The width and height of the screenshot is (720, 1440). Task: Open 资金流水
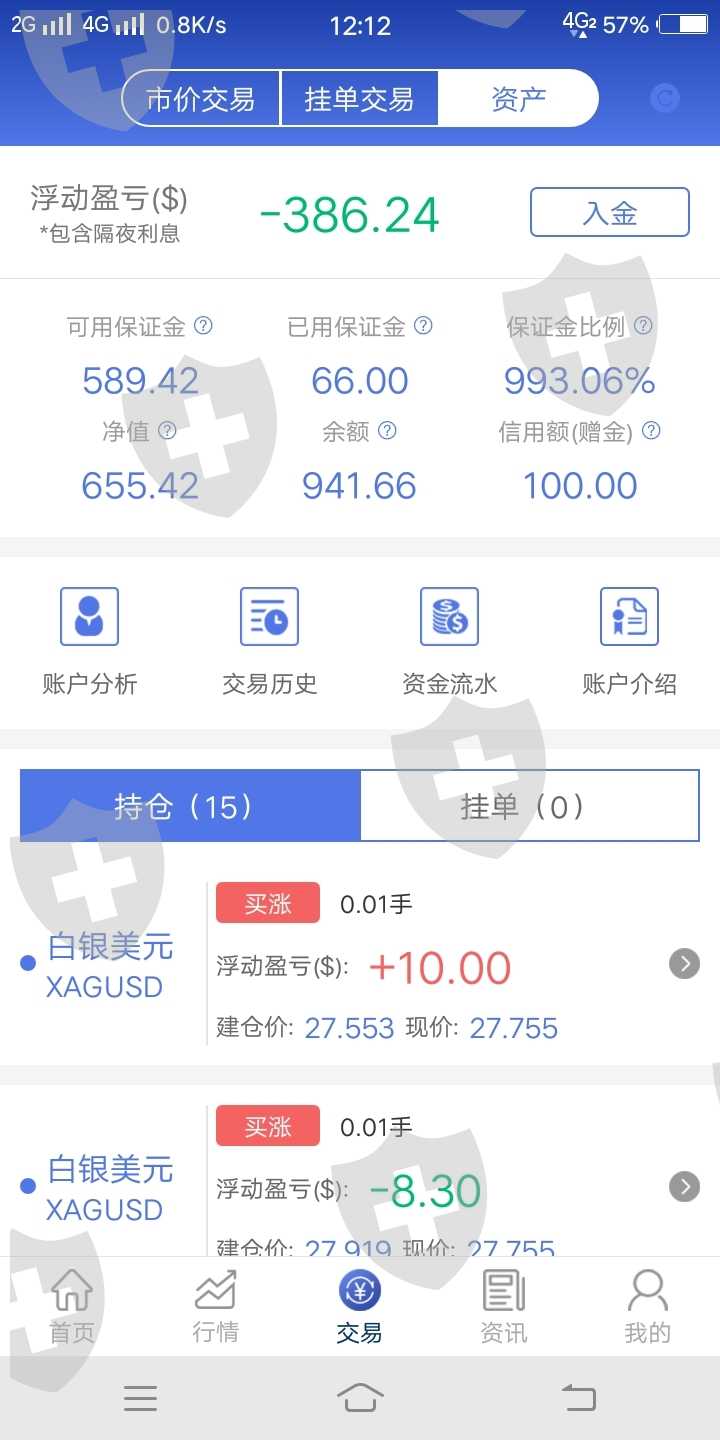pyautogui.click(x=450, y=642)
